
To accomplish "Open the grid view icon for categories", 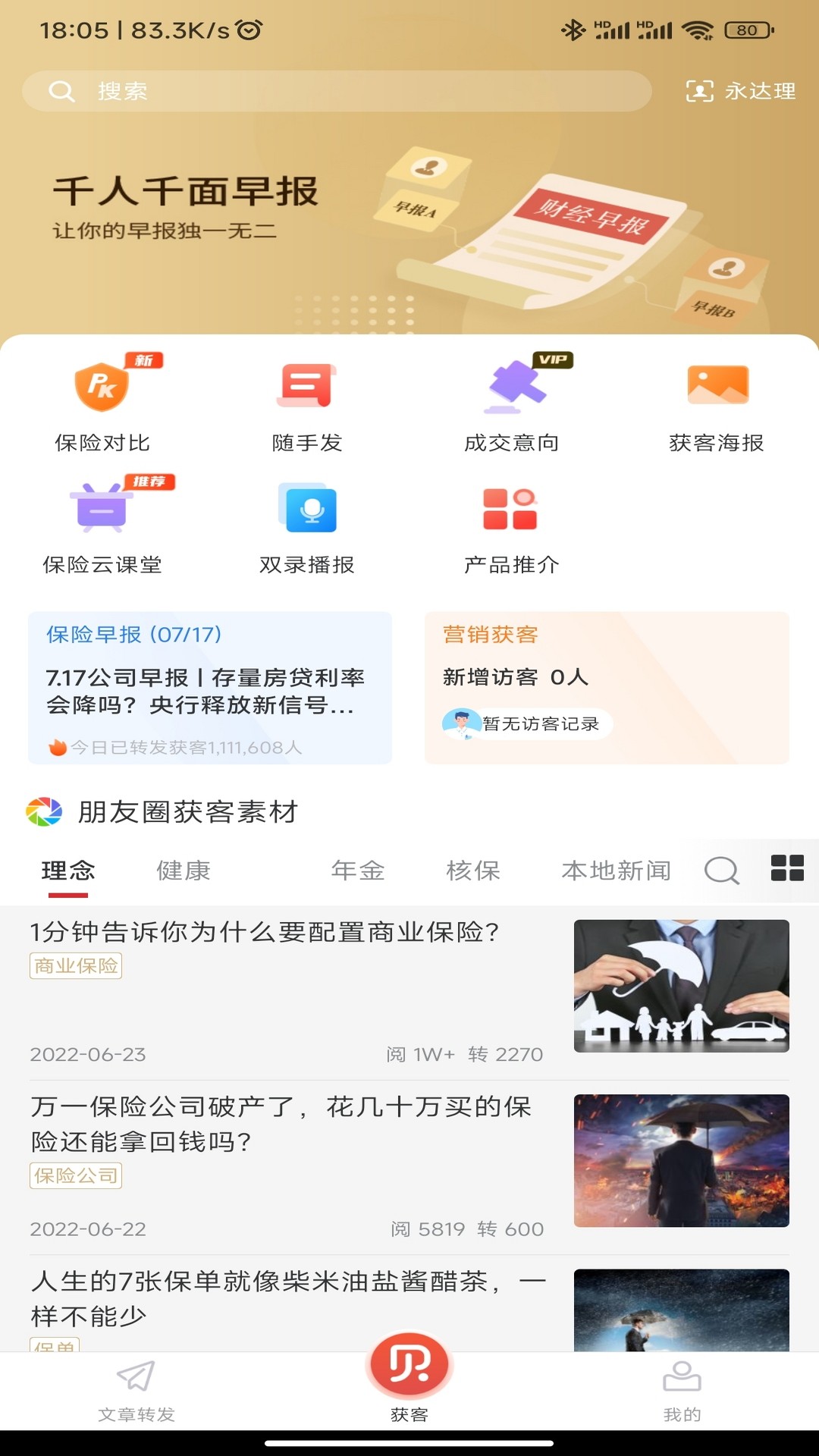I will click(x=787, y=868).
